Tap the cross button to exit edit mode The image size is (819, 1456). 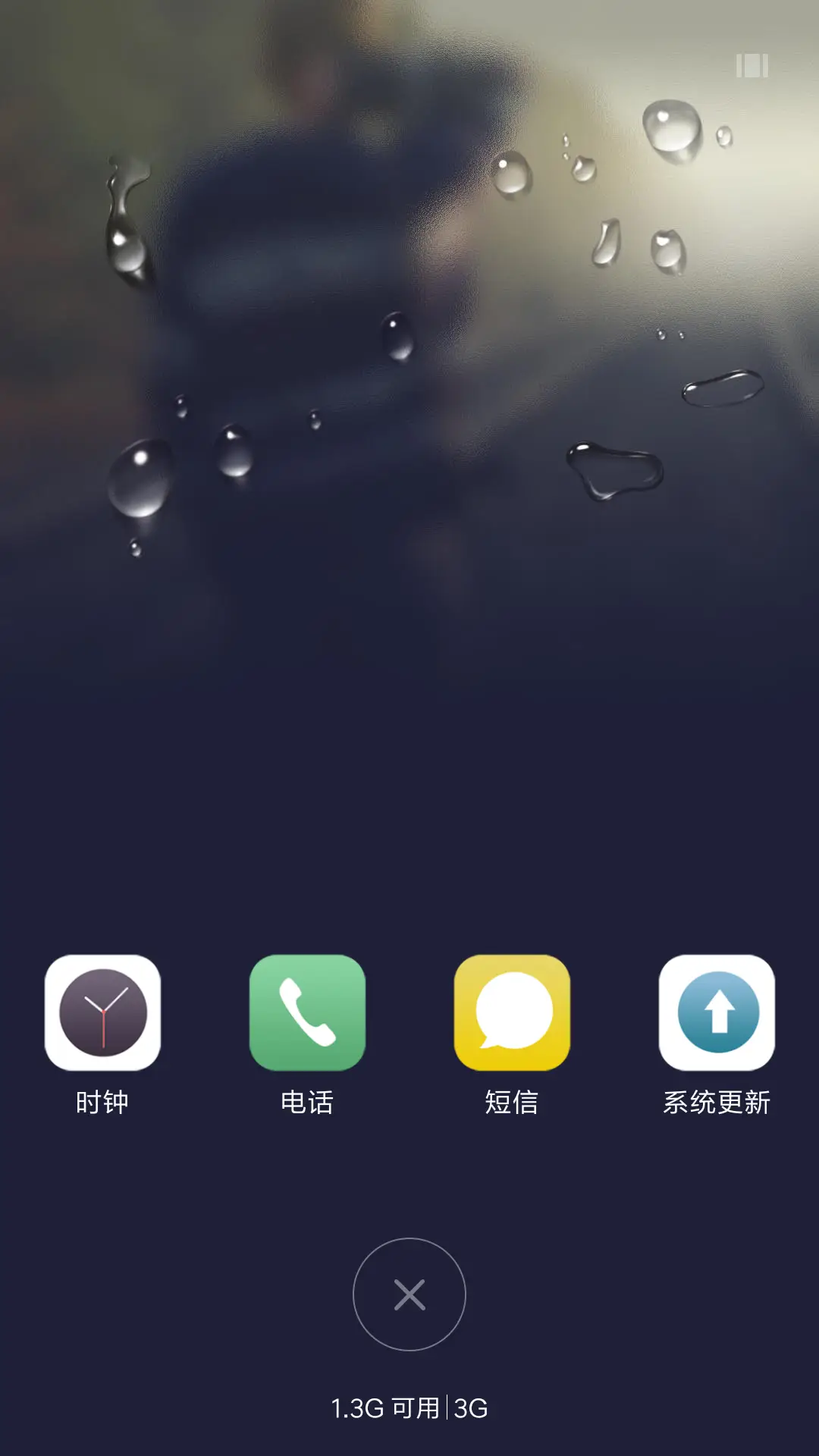pos(409,1294)
